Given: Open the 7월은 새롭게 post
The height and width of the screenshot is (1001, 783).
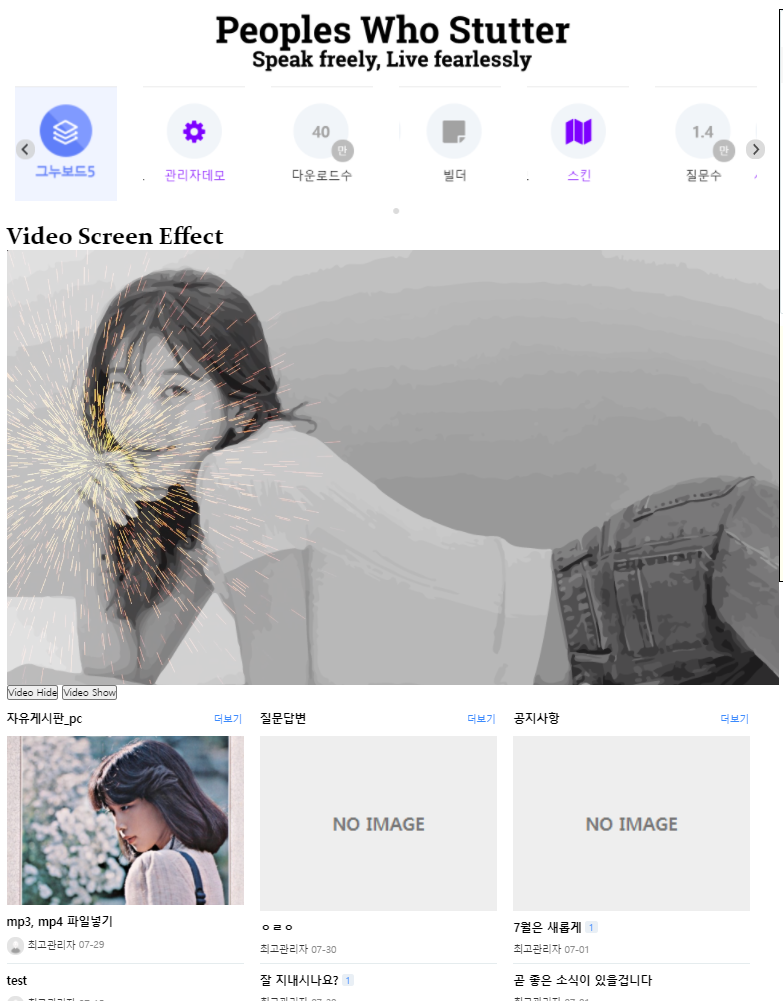Looking at the screenshot, I should pyautogui.click(x=547, y=927).
